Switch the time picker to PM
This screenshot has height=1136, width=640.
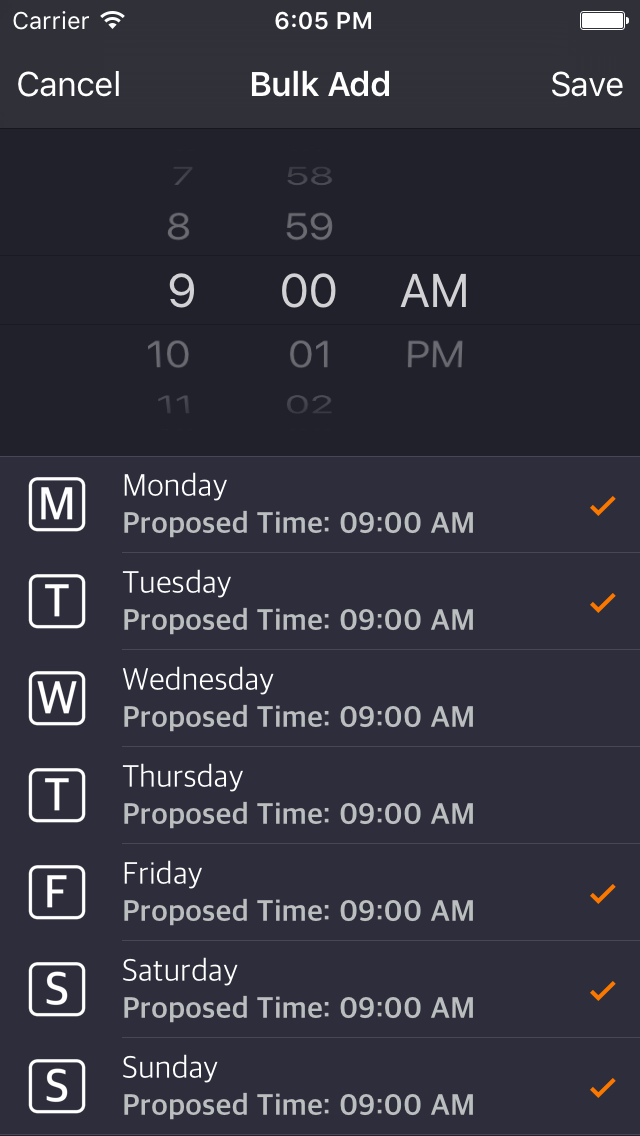(434, 355)
